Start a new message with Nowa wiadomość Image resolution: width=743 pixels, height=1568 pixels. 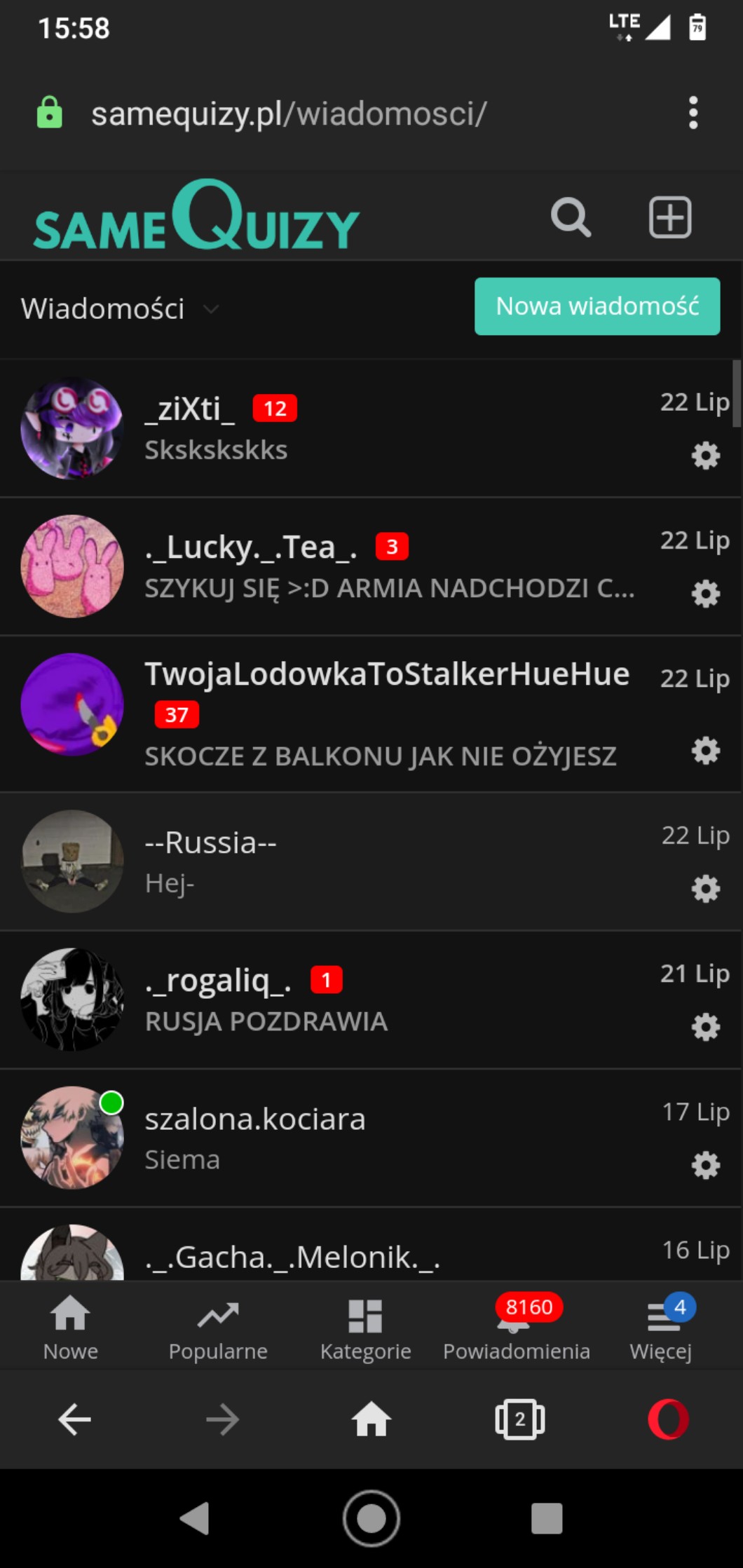tap(597, 306)
